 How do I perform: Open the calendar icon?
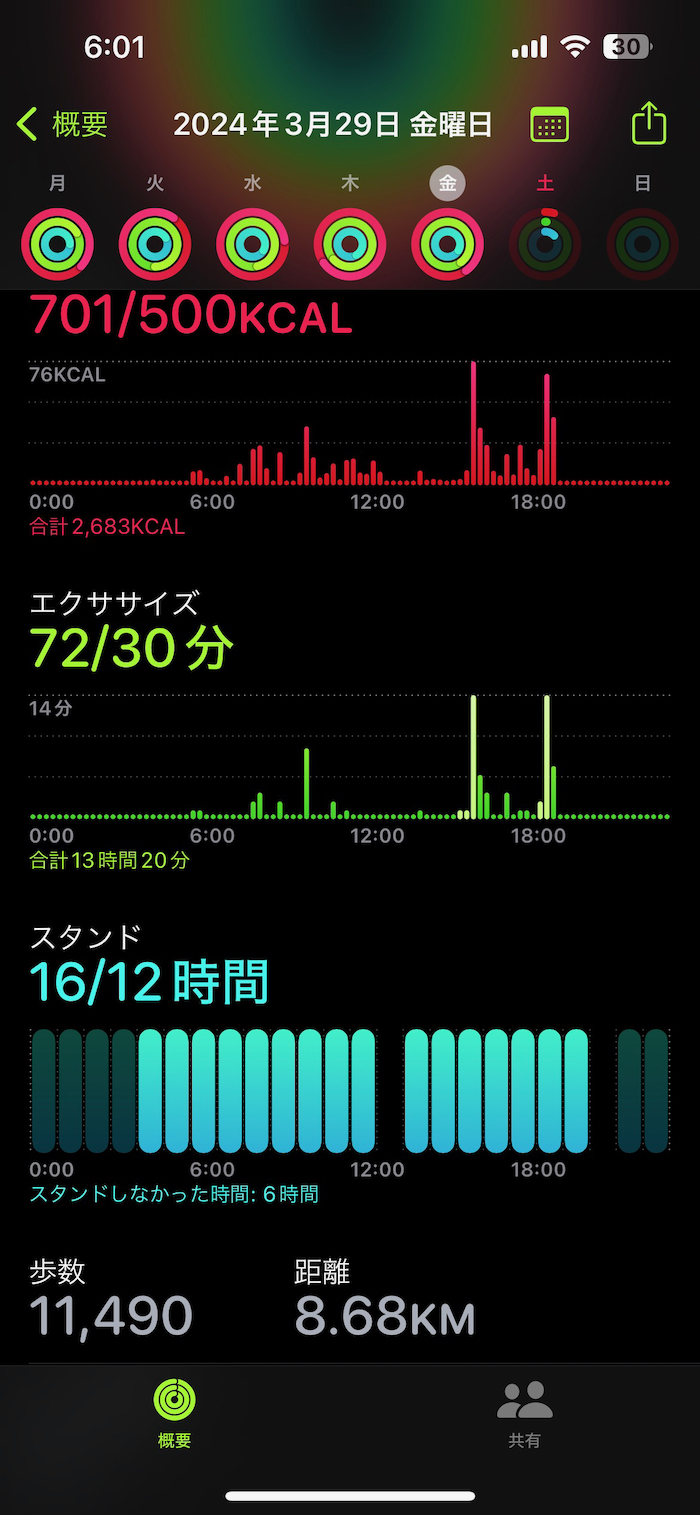coord(549,125)
